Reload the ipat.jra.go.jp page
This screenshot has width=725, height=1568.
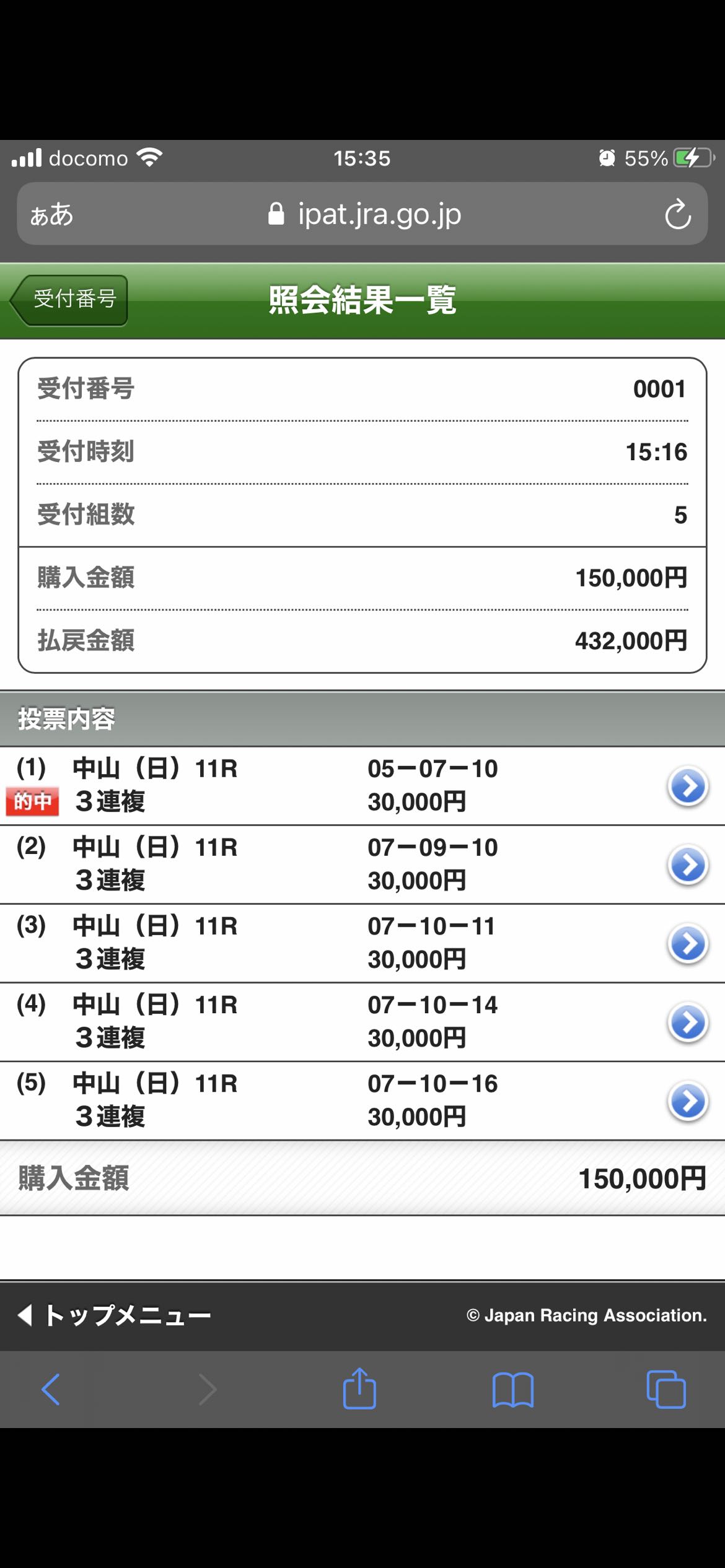pyautogui.click(x=677, y=215)
